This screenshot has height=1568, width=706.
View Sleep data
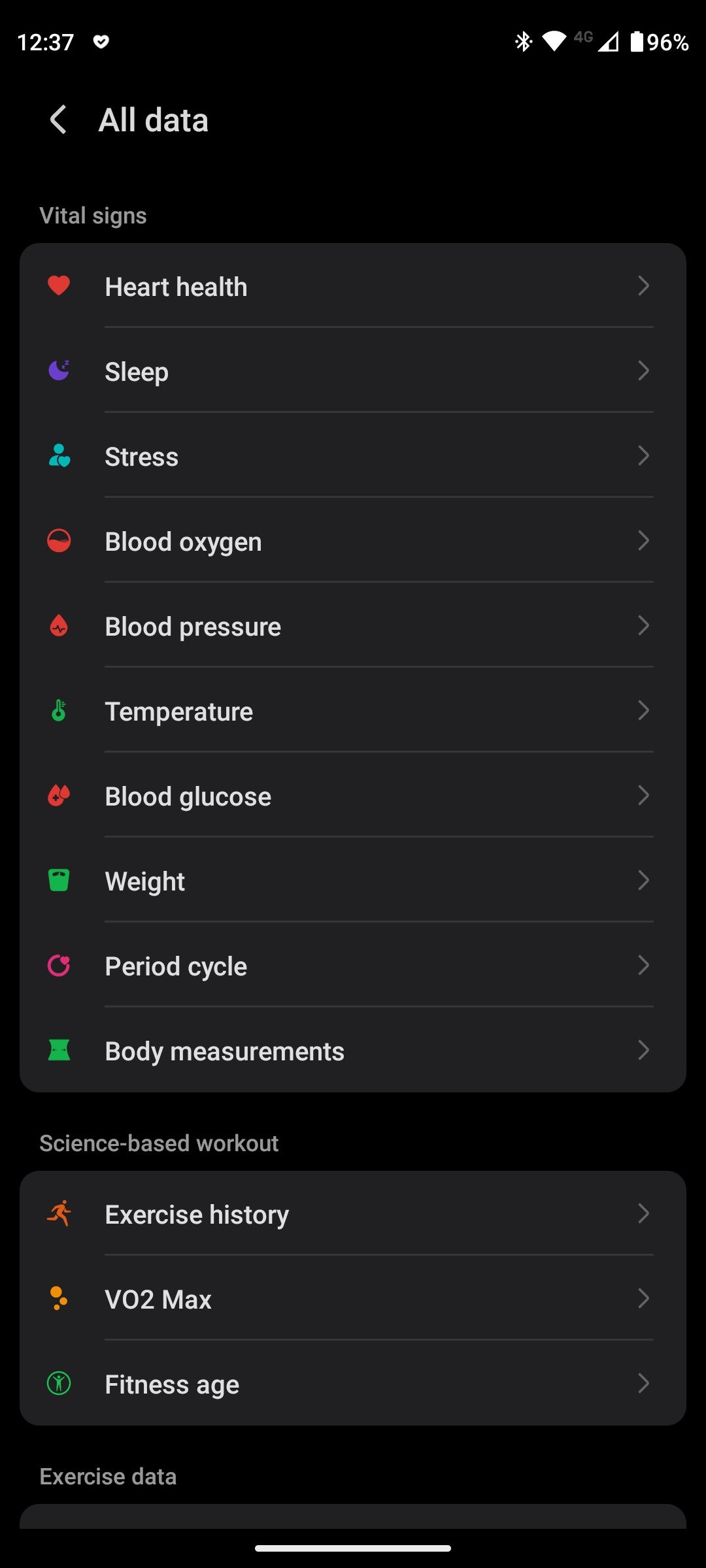coord(353,371)
